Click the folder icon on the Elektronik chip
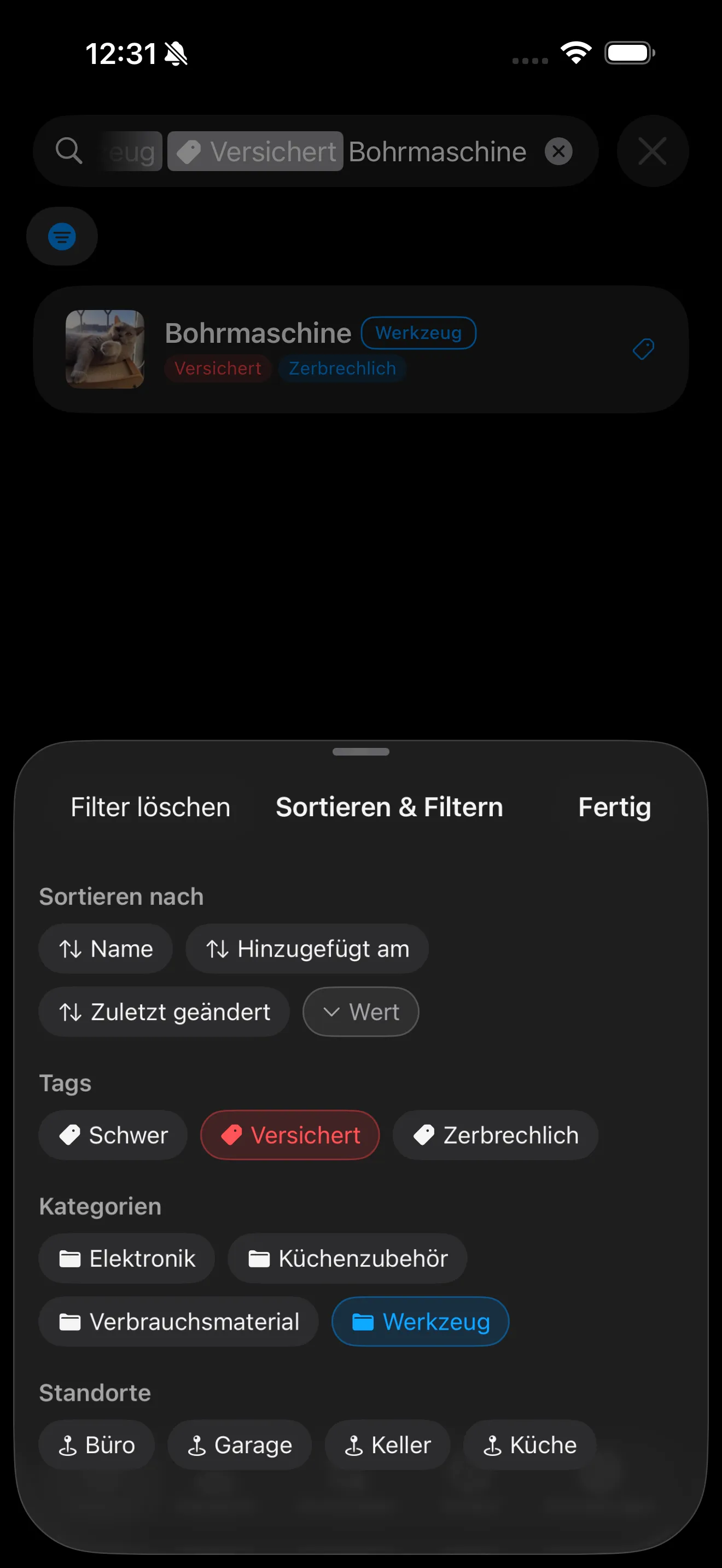The height and width of the screenshot is (1568, 722). coord(71,1258)
